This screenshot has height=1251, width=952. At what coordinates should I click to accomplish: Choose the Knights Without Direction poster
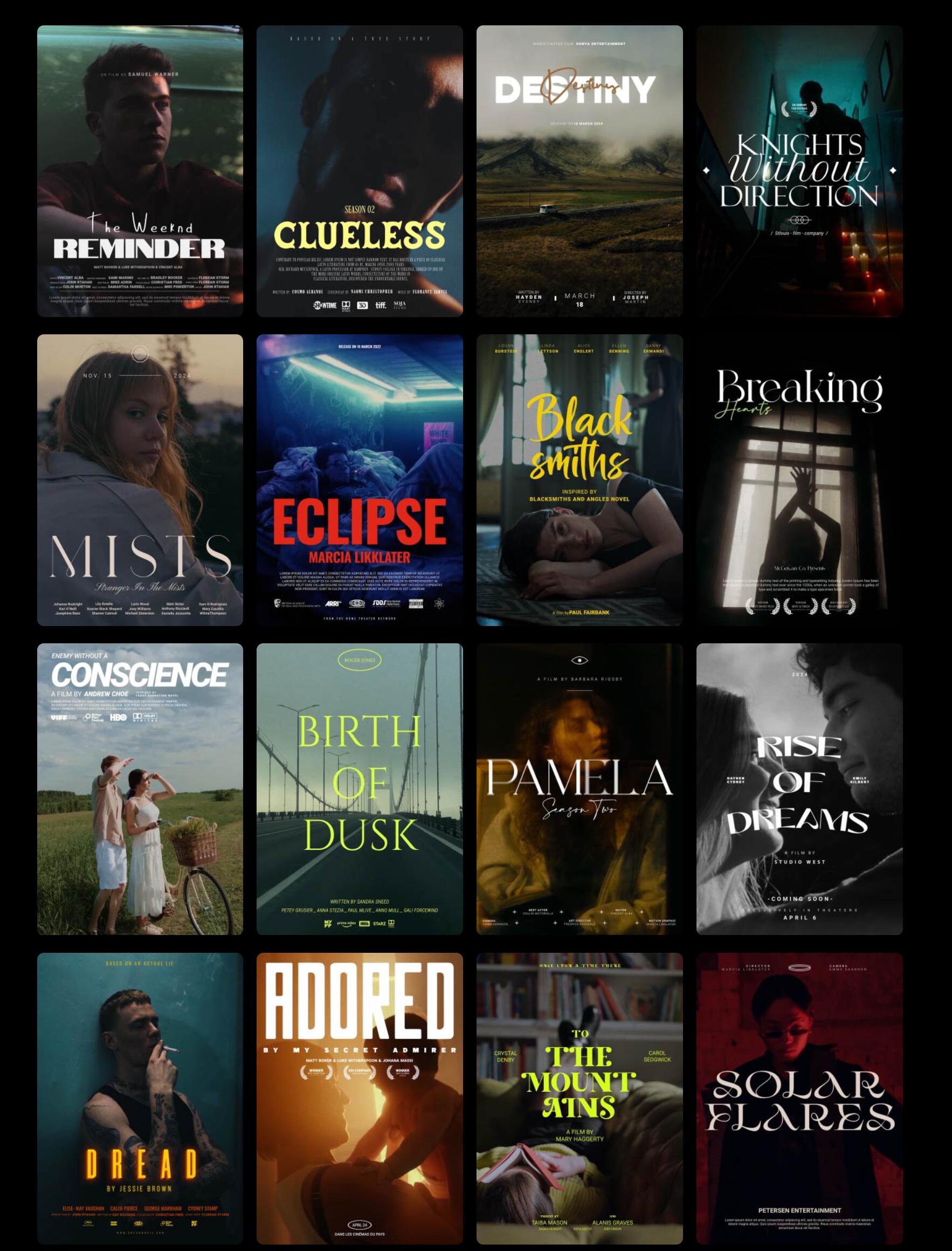(x=799, y=170)
